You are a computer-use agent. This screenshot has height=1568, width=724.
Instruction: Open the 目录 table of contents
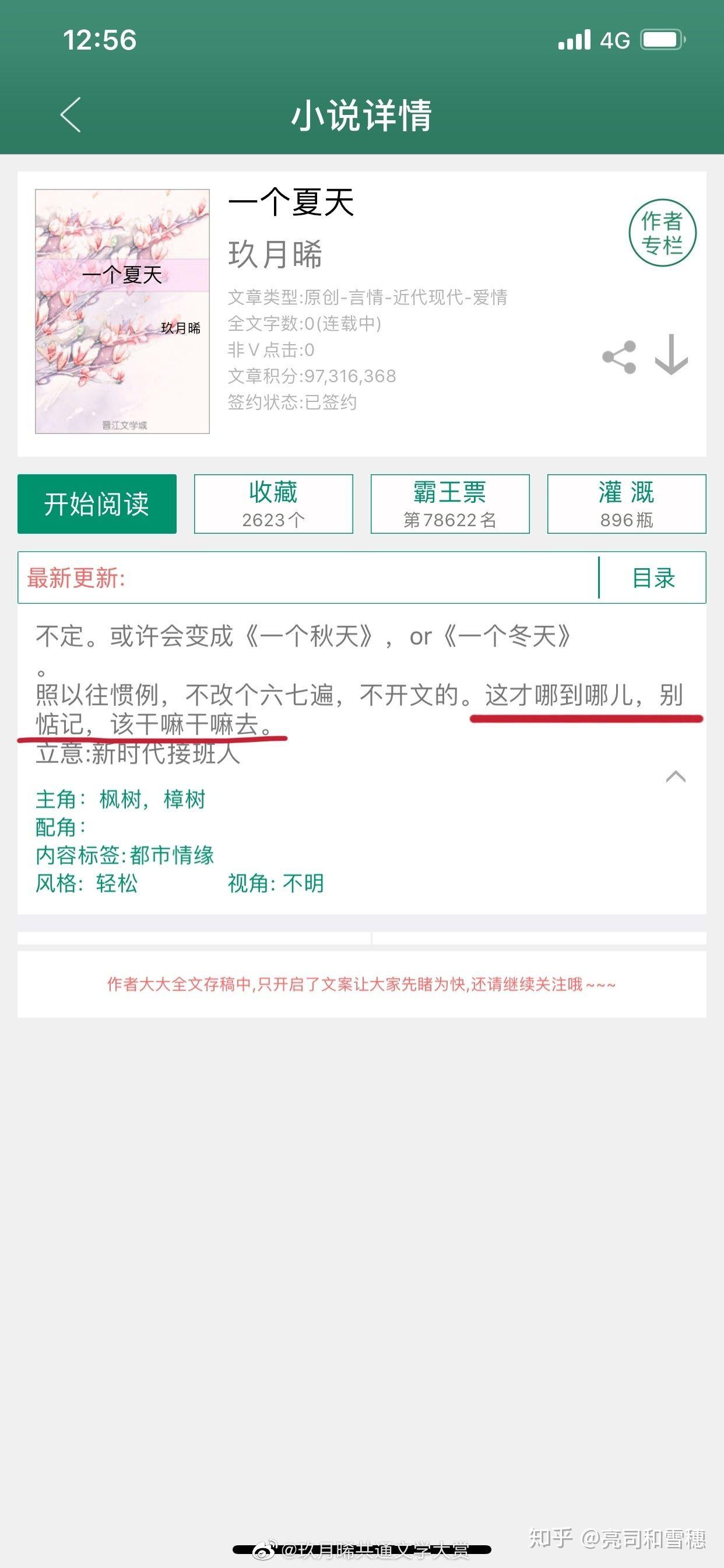click(653, 577)
